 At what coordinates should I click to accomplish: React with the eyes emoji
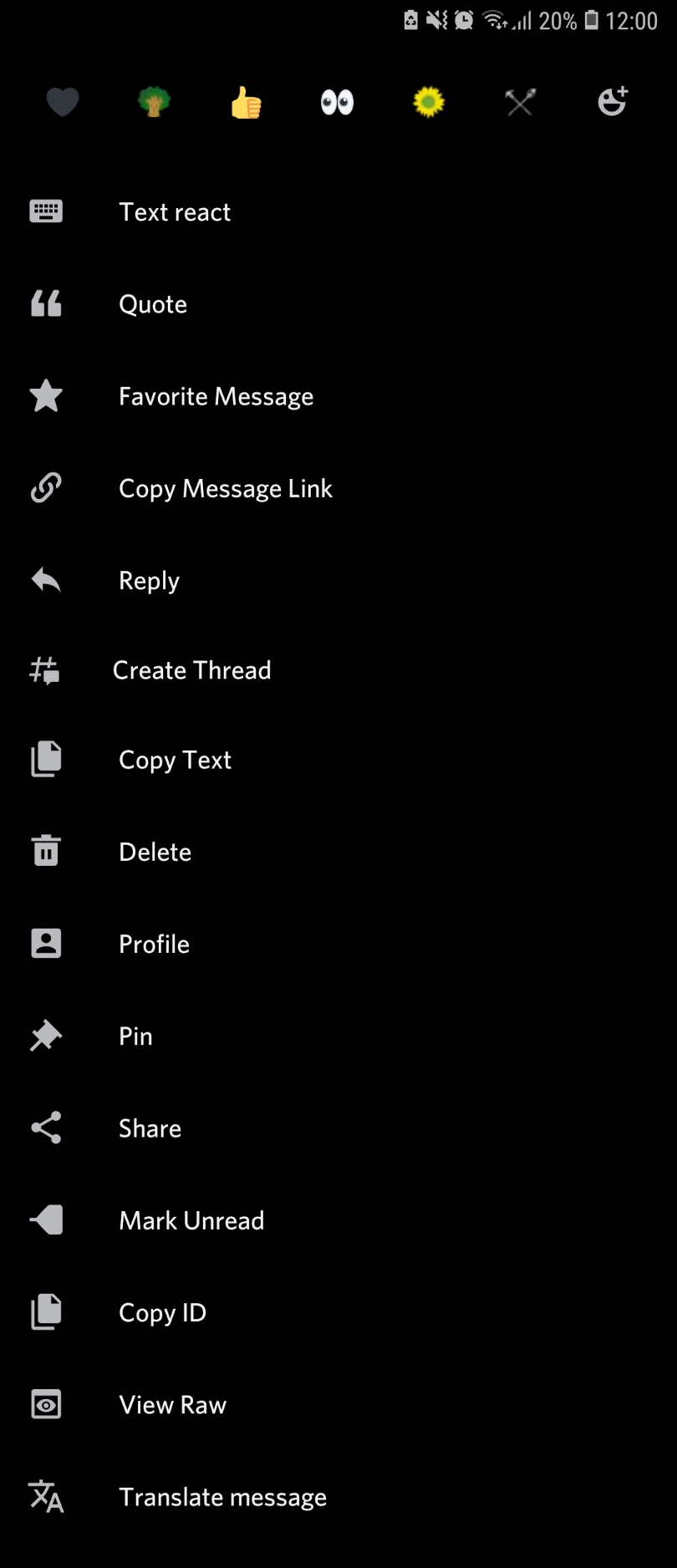tap(337, 101)
